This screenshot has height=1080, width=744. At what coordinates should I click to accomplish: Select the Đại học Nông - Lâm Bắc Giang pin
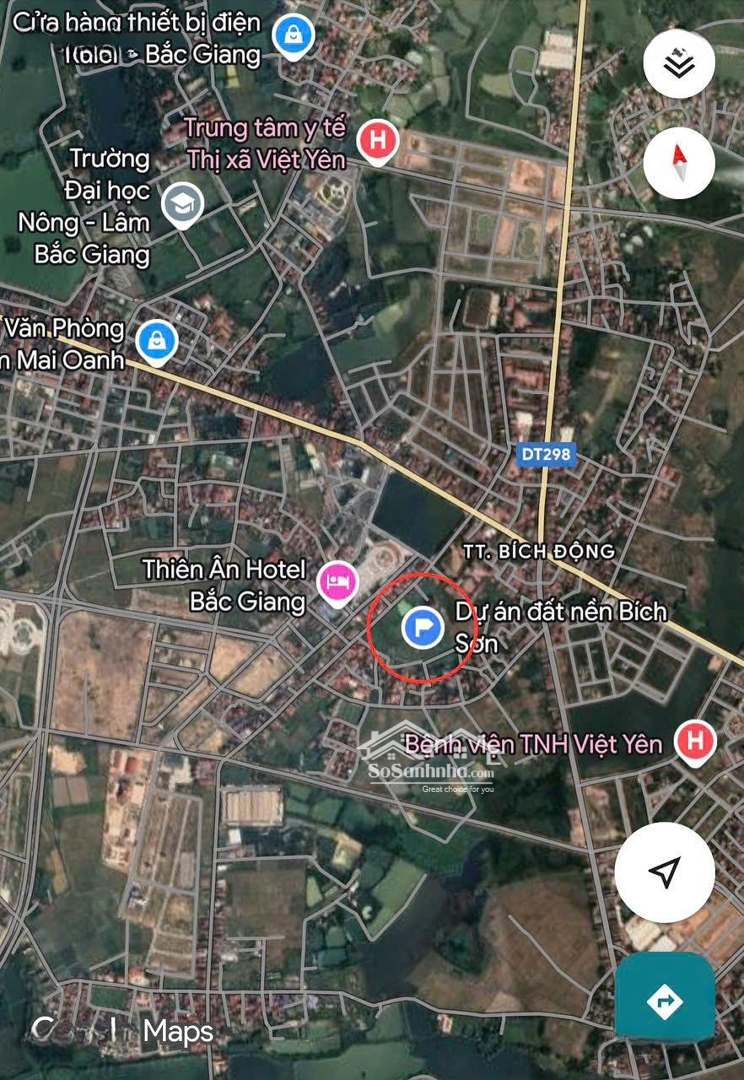tap(182, 204)
